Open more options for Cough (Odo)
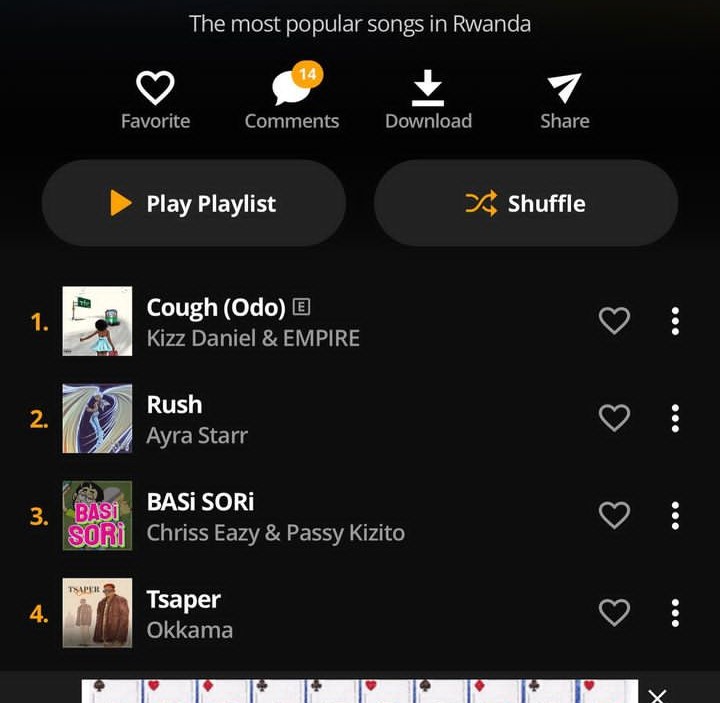720x703 pixels. pos(676,321)
